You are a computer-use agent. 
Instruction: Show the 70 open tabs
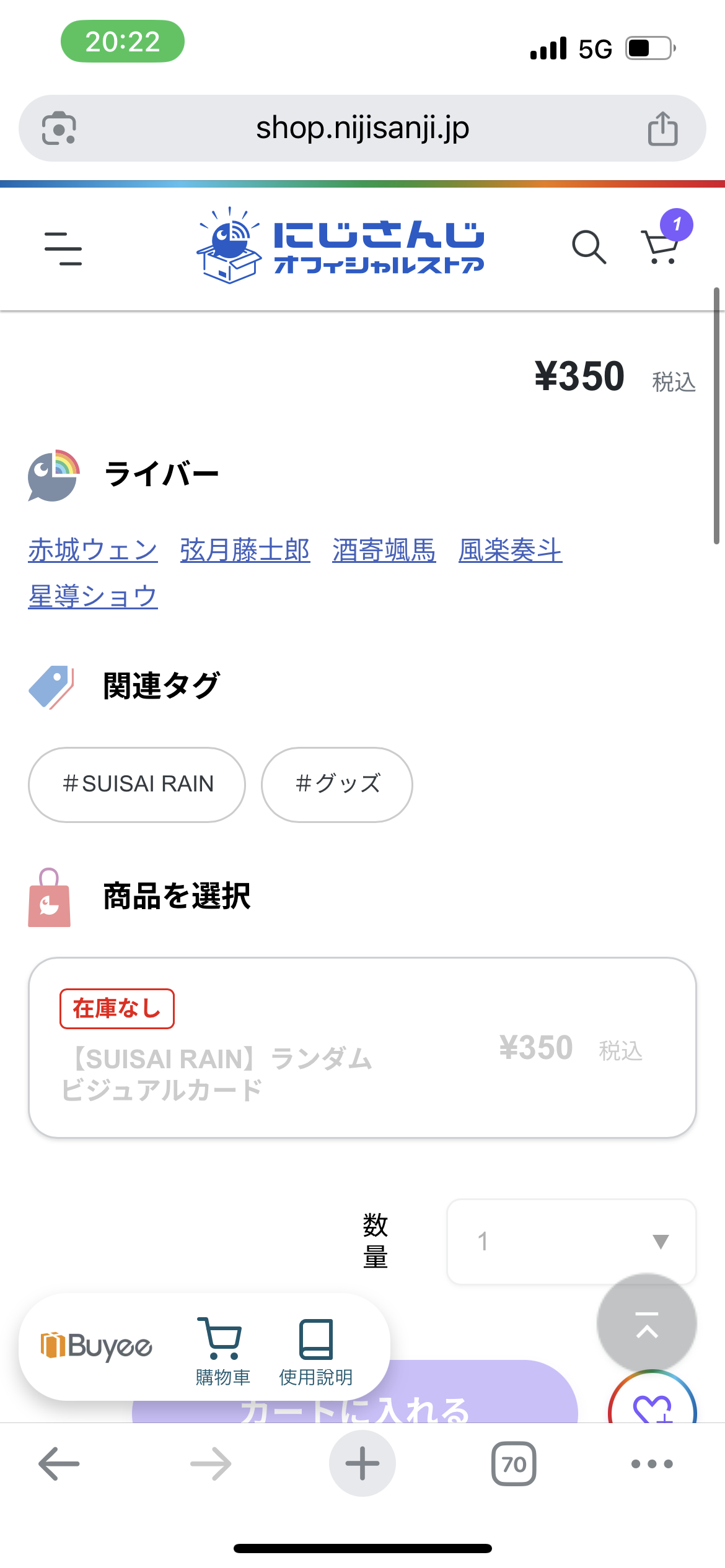(x=514, y=1464)
